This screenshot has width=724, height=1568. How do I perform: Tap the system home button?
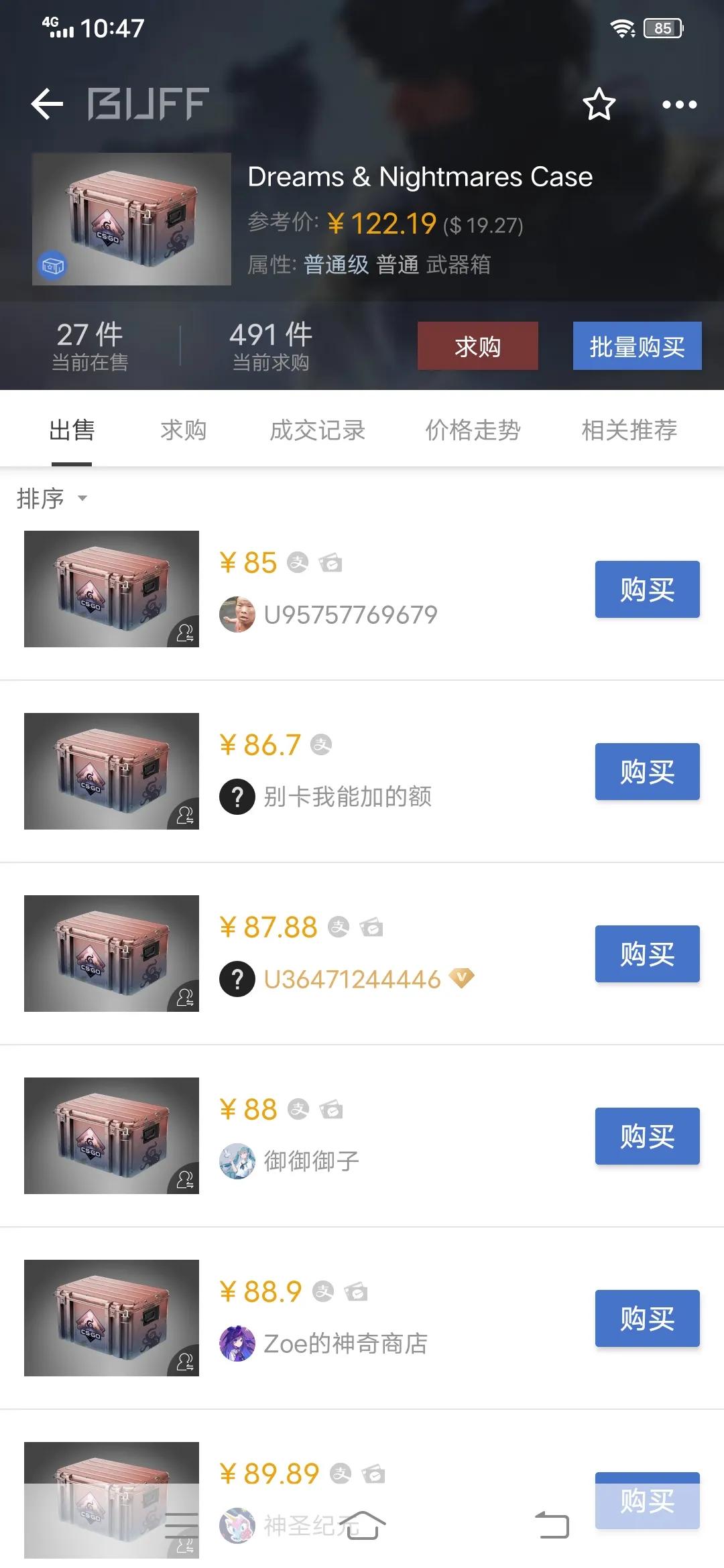(x=363, y=1526)
